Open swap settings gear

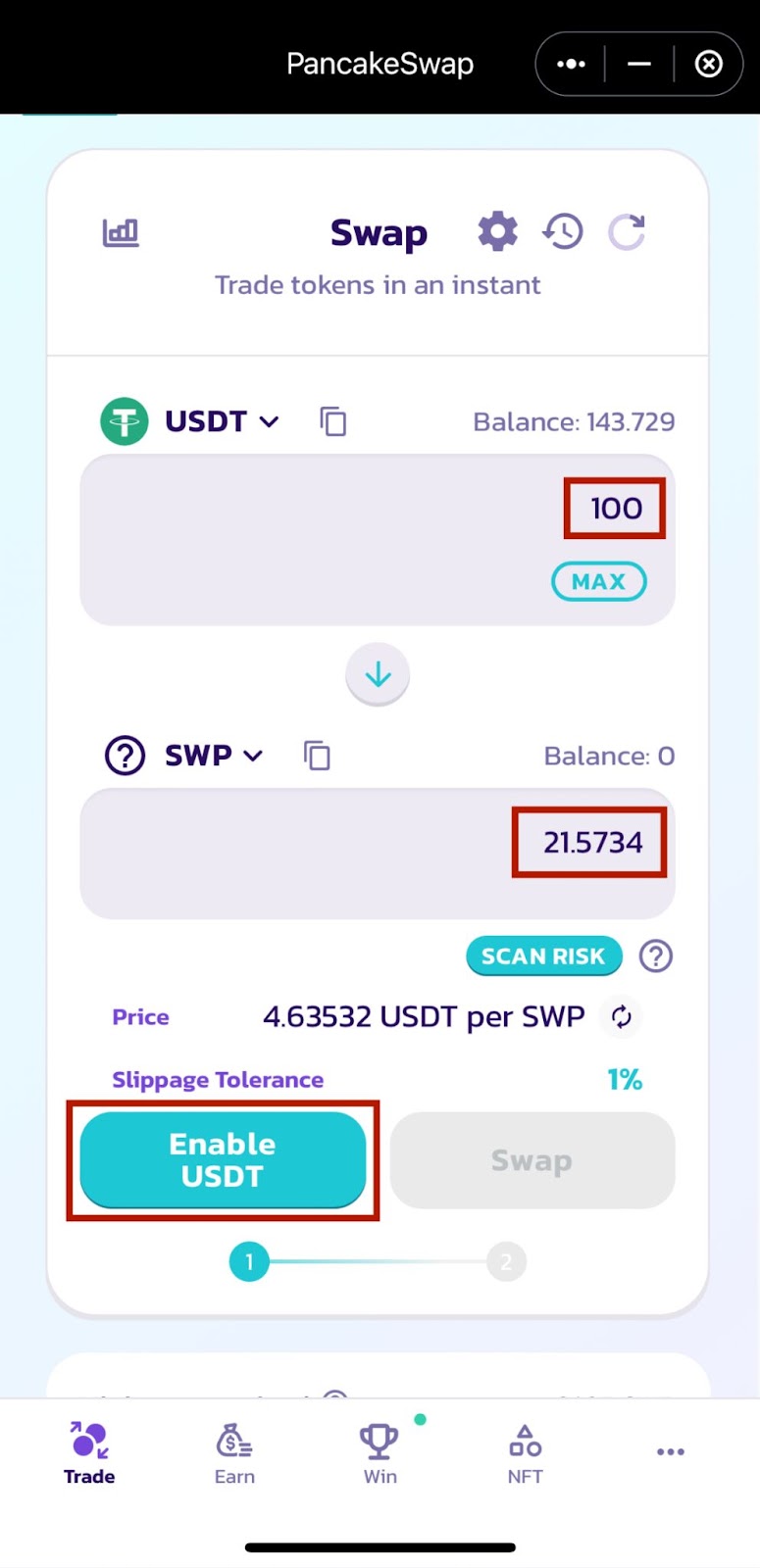click(x=497, y=232)
